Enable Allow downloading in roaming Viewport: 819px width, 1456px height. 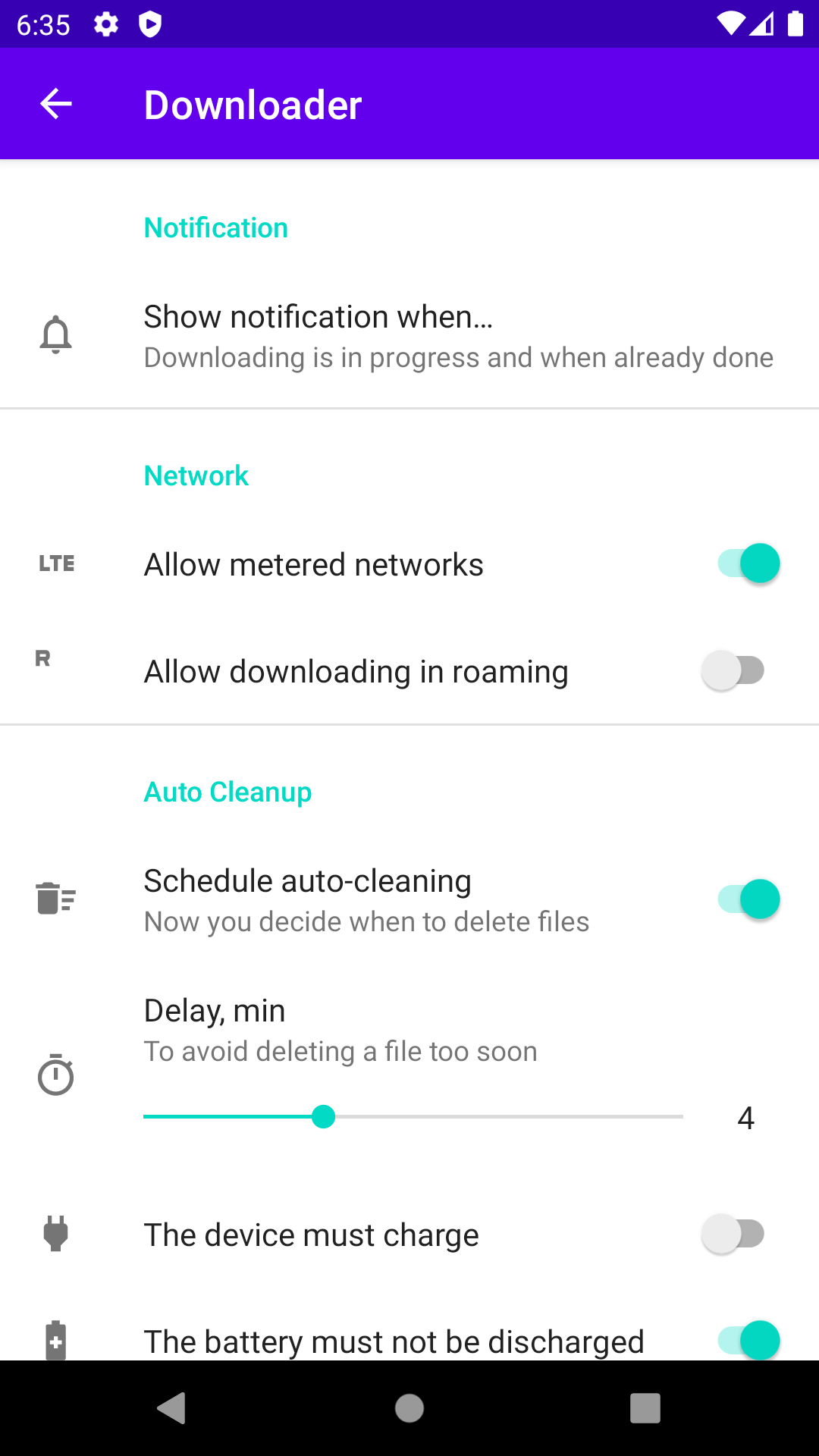(x=733, y=670)
